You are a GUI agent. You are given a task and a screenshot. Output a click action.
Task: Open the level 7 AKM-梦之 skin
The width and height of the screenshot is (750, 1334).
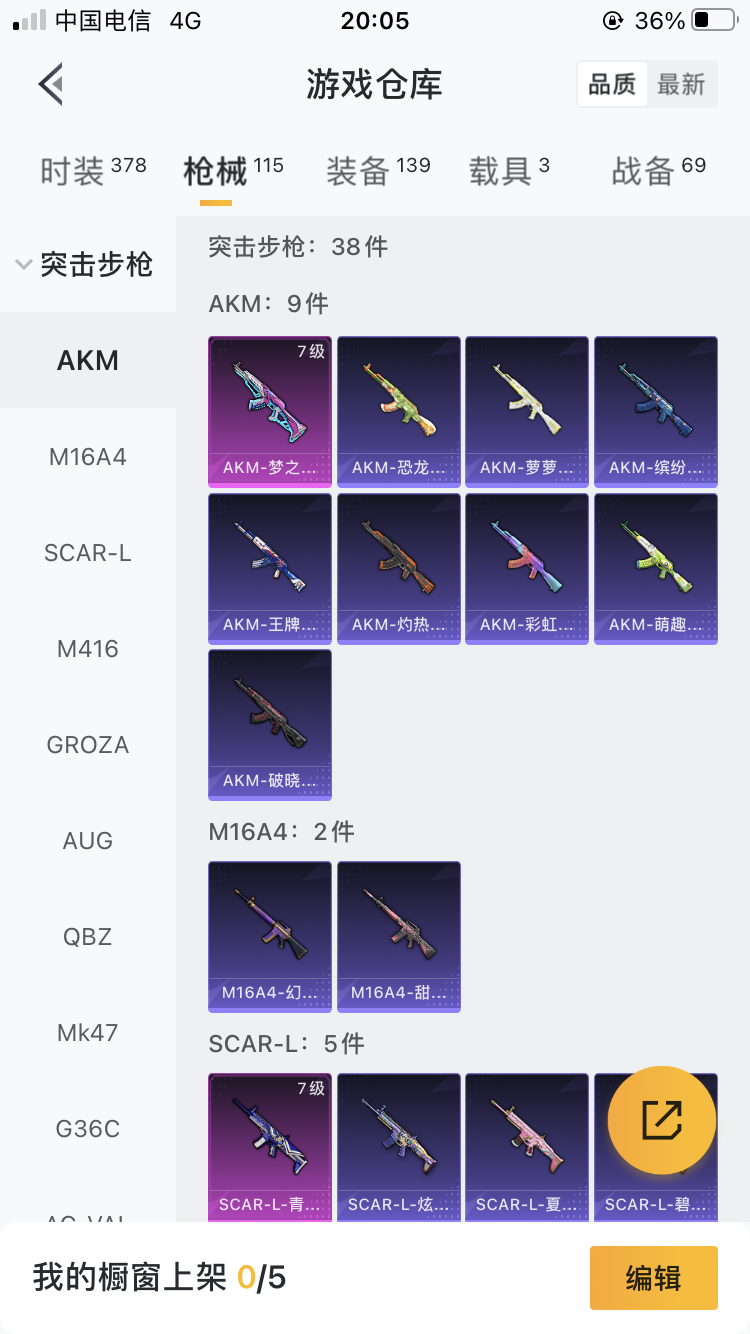pyautogui.click(x=270, y=411)
